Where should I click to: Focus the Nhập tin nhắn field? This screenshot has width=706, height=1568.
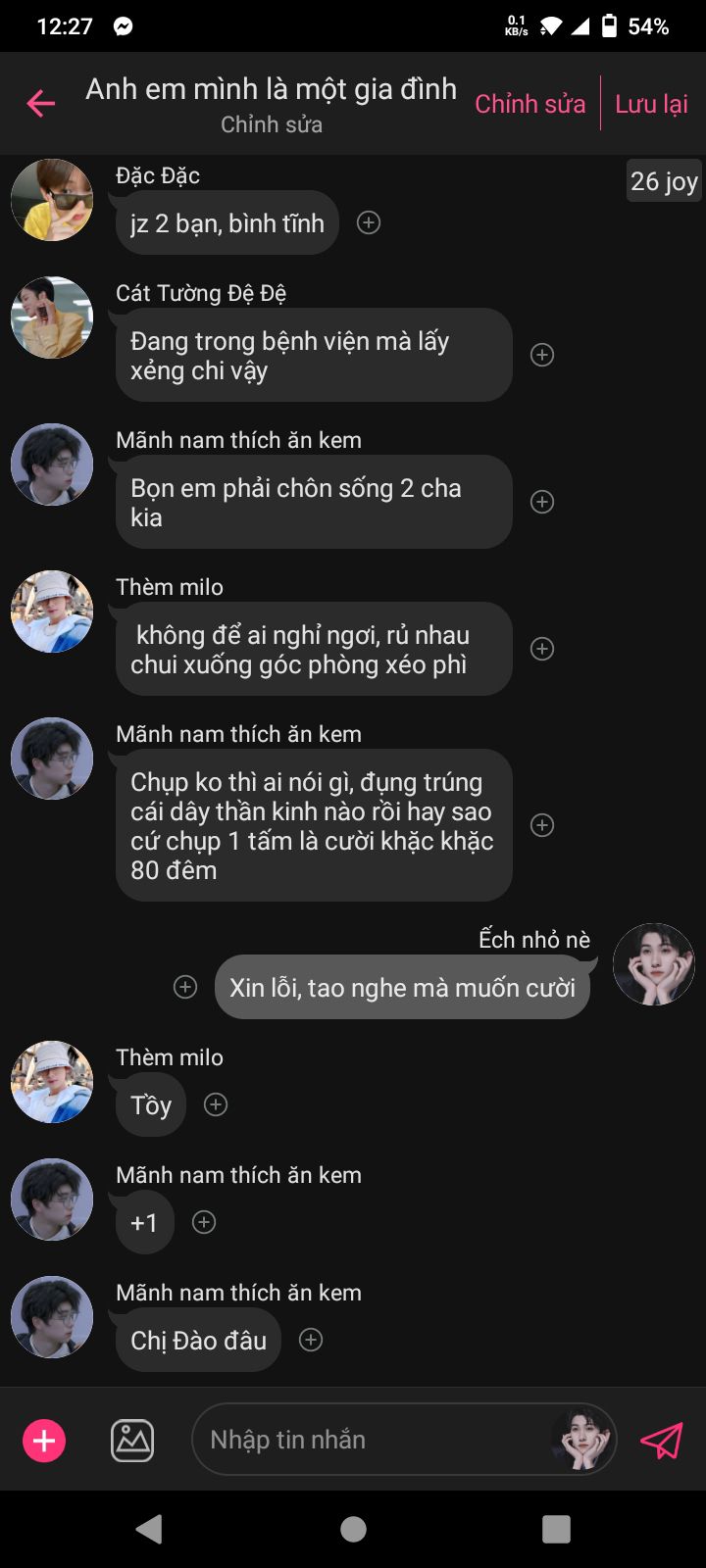point(373,1440)
